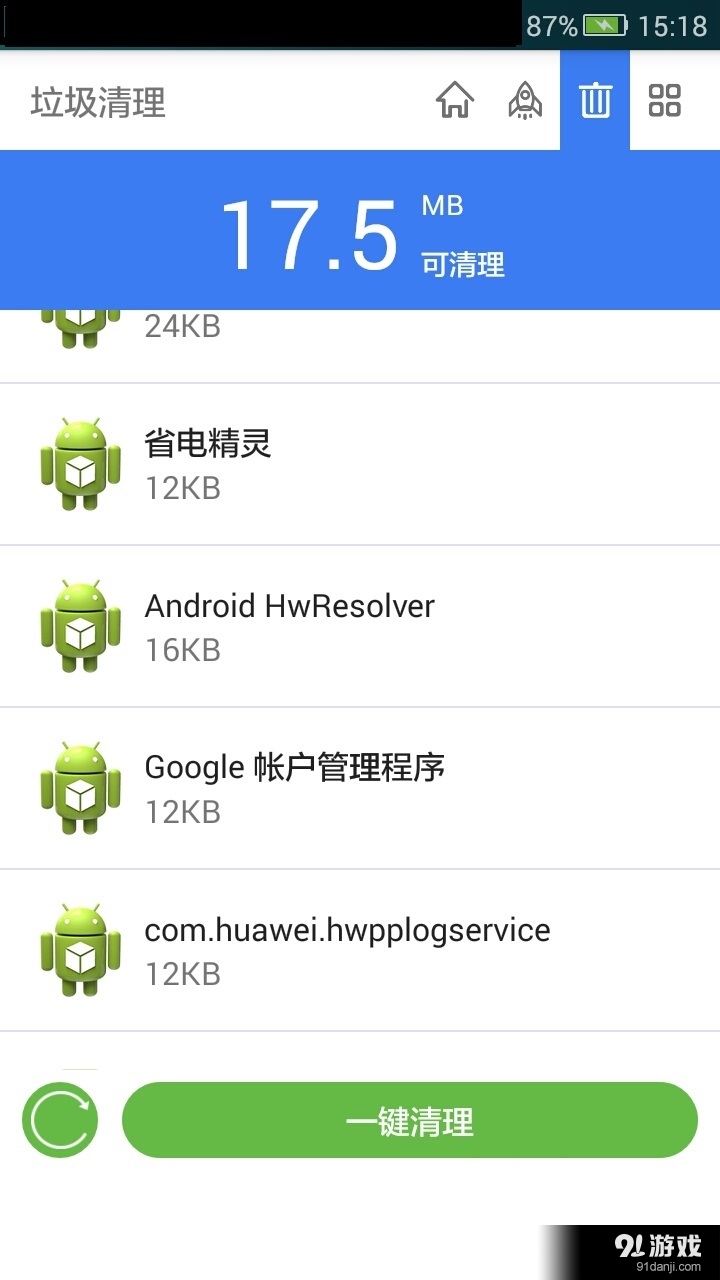
Task: Select the rocket speed-boost icon
Action: pyautogui.click(x=524, y=100)
